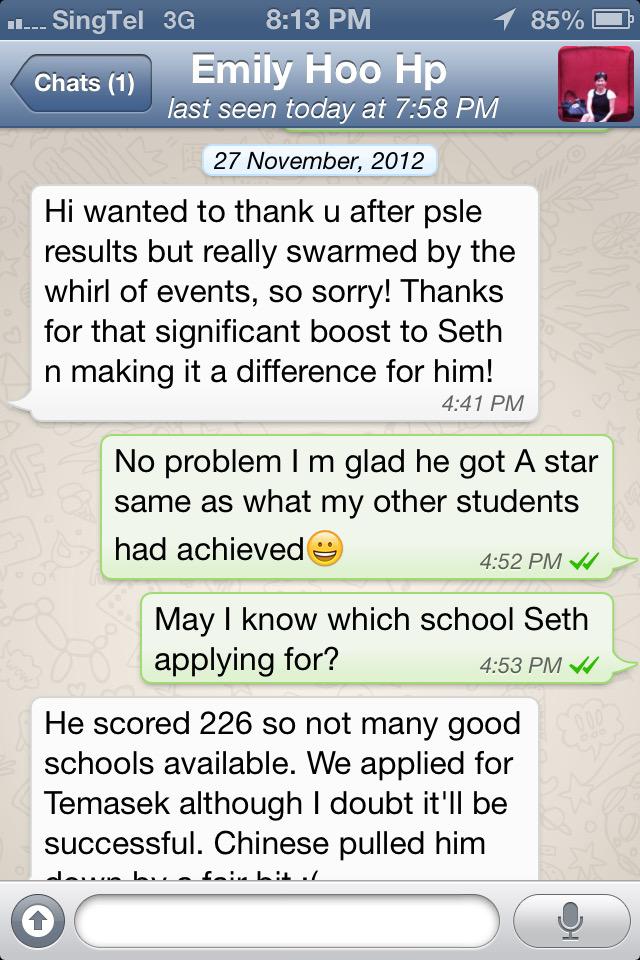640x960 pixels.
Task: Tap the attachment upload arrow button
Action: point(38,921)
